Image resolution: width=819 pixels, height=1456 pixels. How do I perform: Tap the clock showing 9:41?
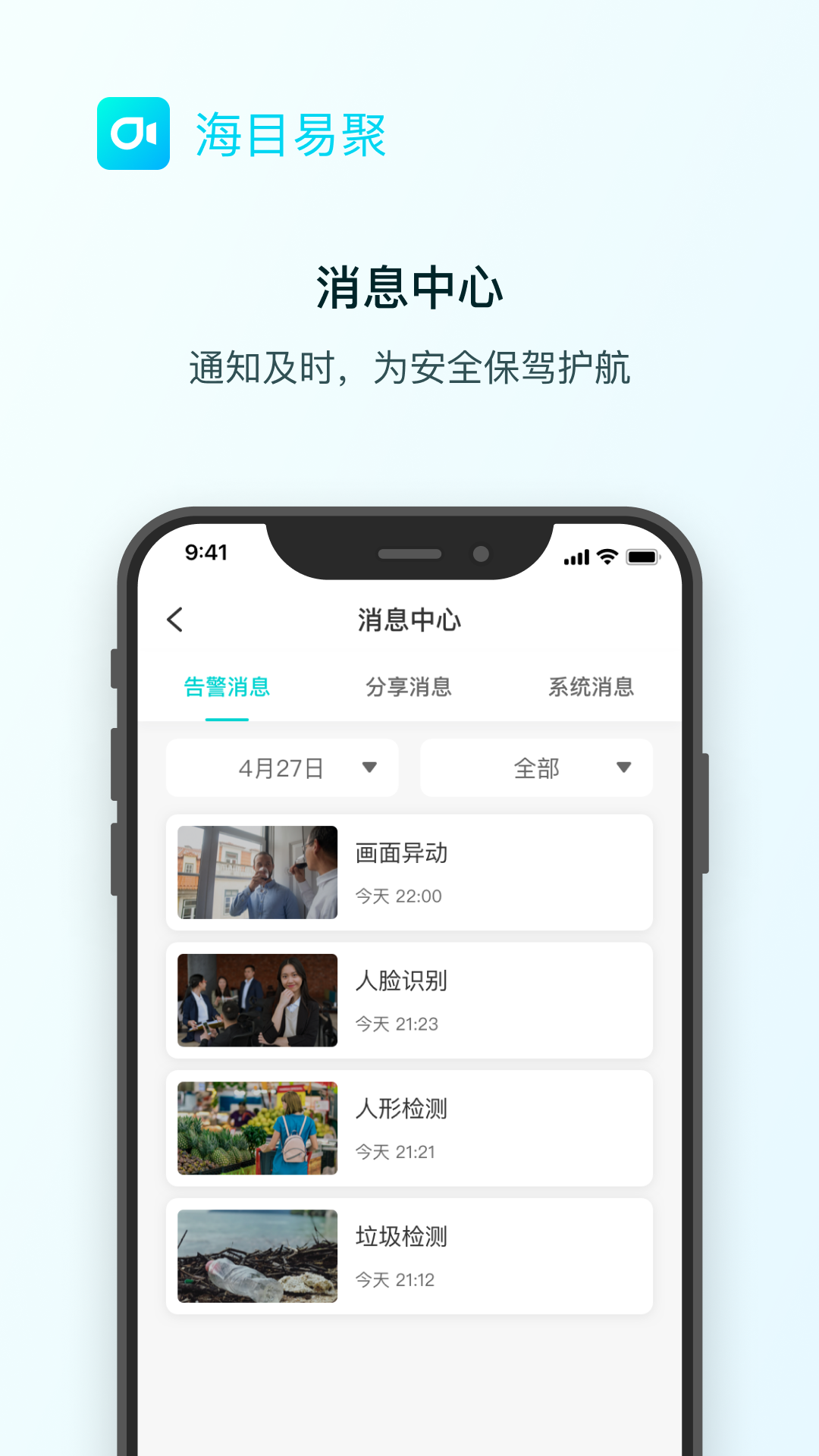(x=206, y=553)
